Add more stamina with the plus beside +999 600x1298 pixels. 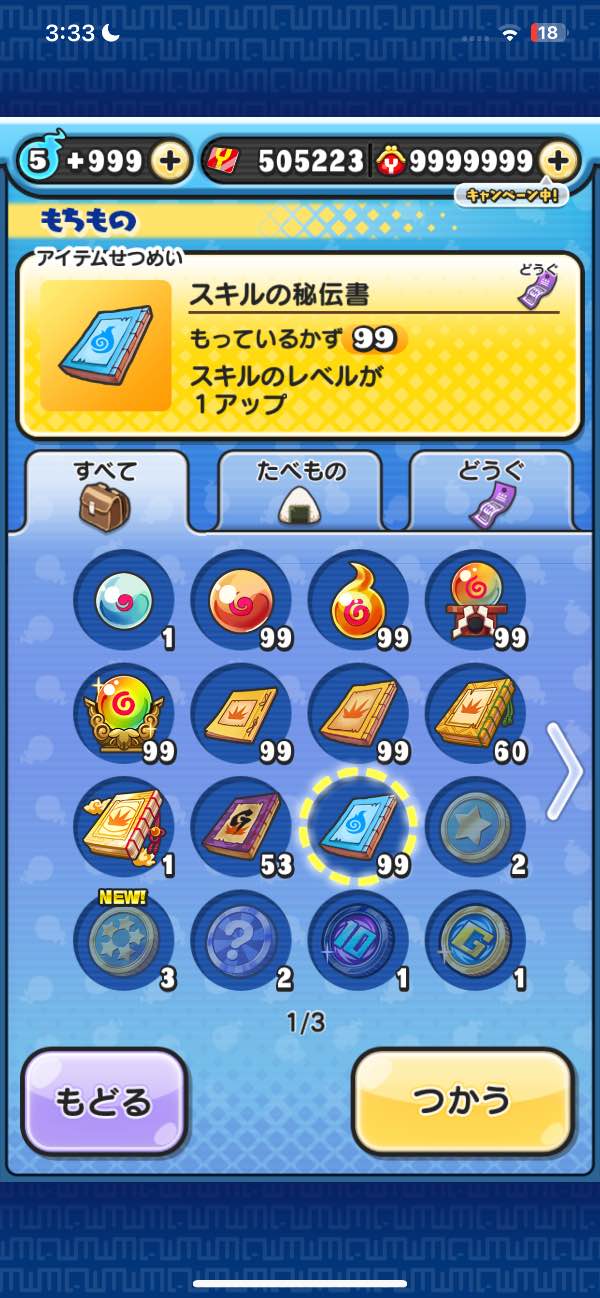171,161
